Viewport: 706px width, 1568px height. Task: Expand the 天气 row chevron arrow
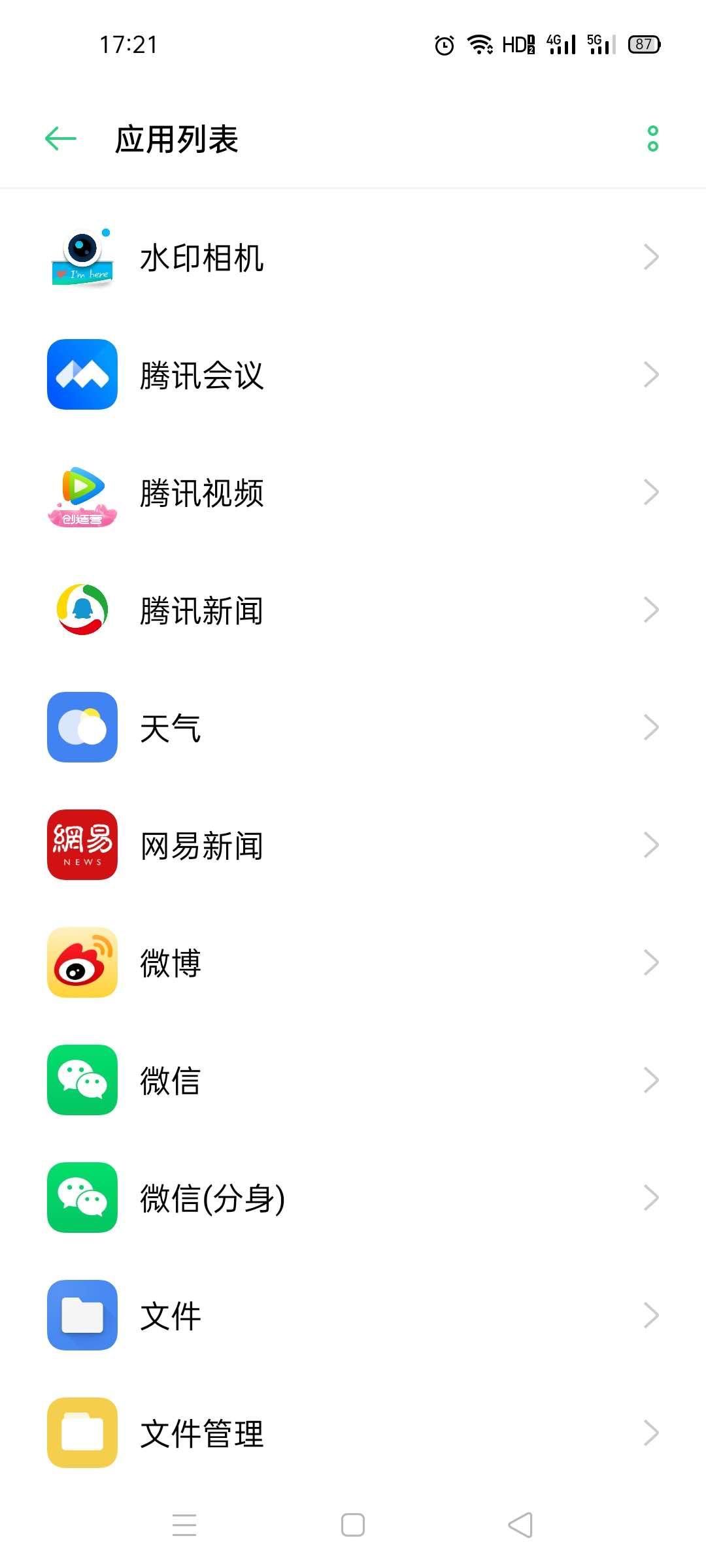pos(651,728)
